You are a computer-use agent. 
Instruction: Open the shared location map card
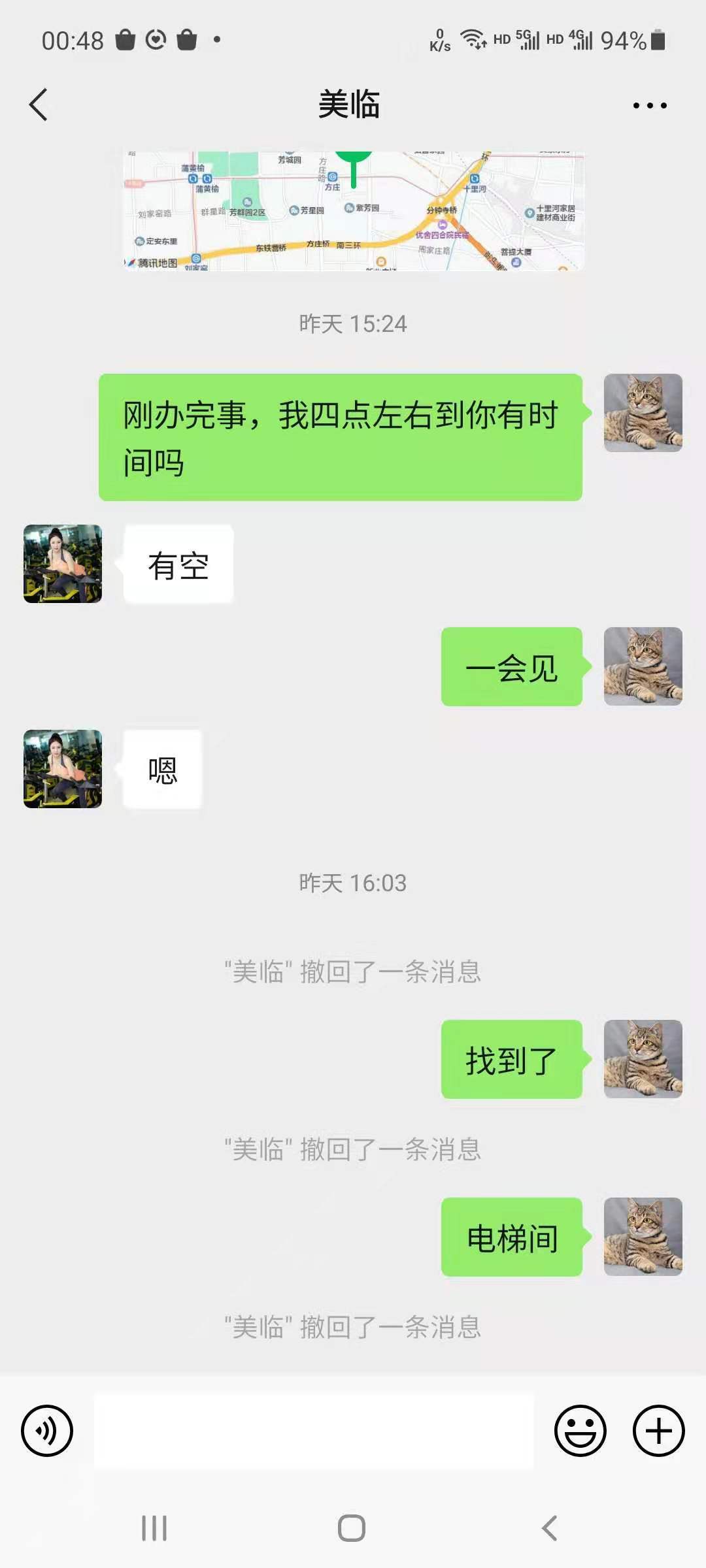pyautogui.click(x=353, y=211)
